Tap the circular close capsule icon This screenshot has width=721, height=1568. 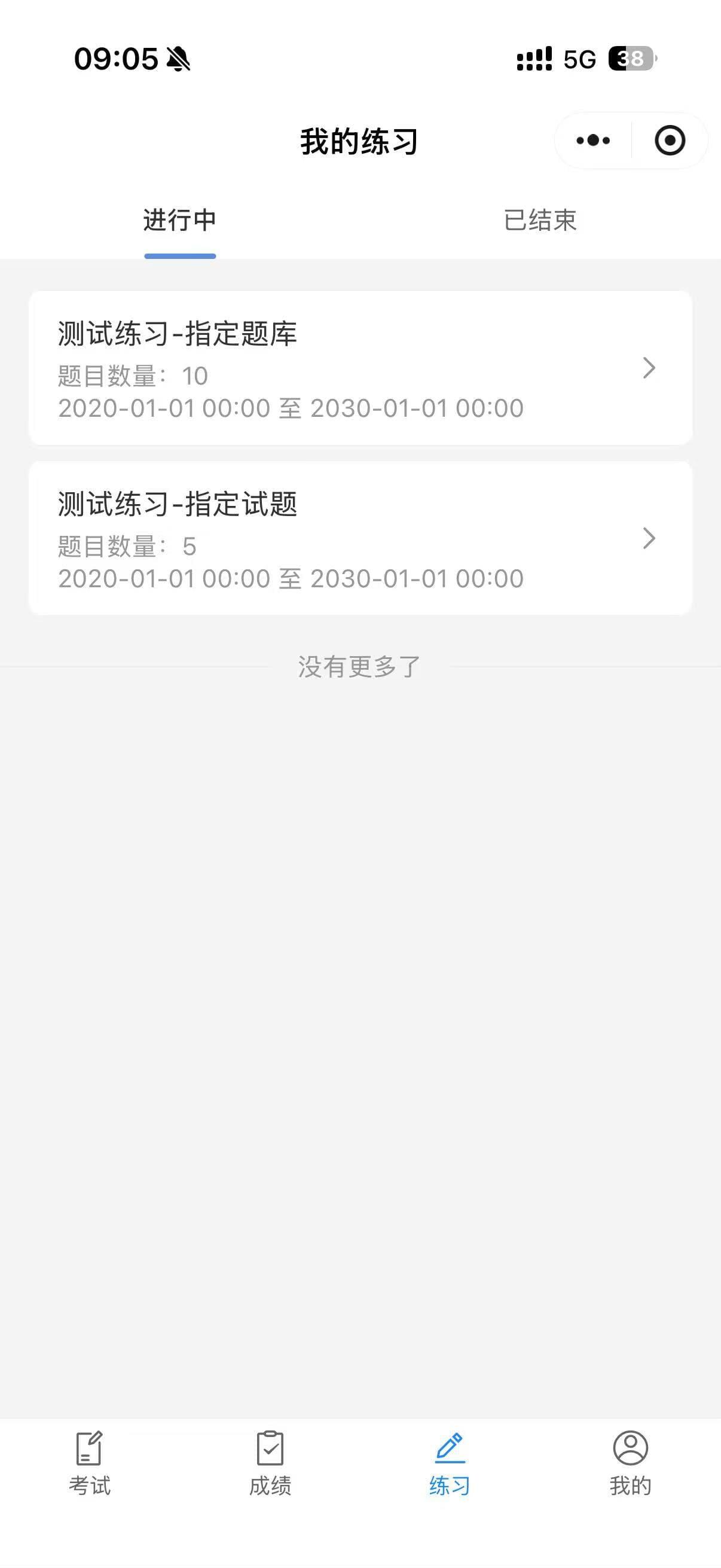[x=669, y=140]
